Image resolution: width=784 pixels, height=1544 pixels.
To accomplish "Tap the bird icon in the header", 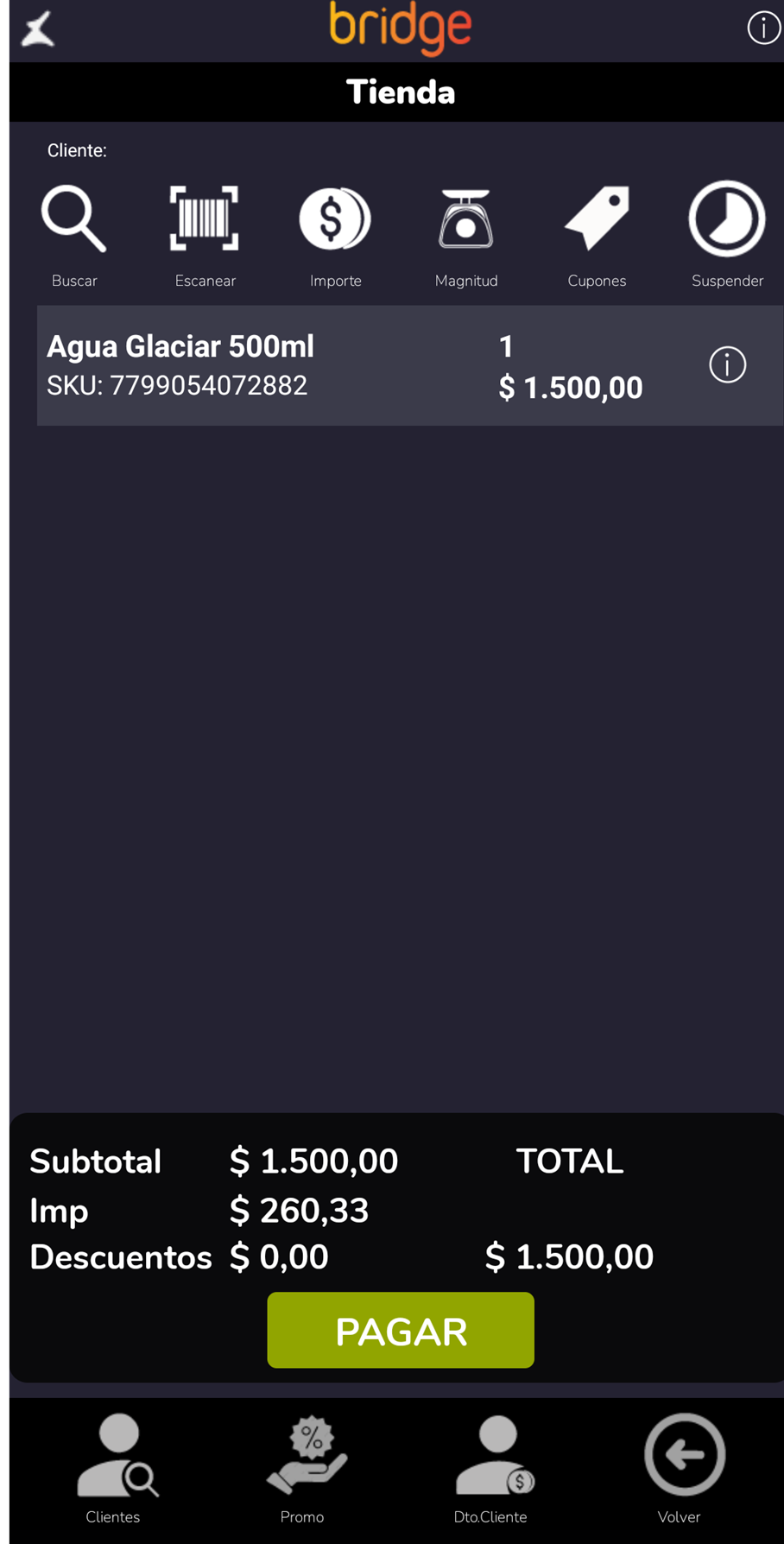I will pyautogui.click(x=39, y=28).
